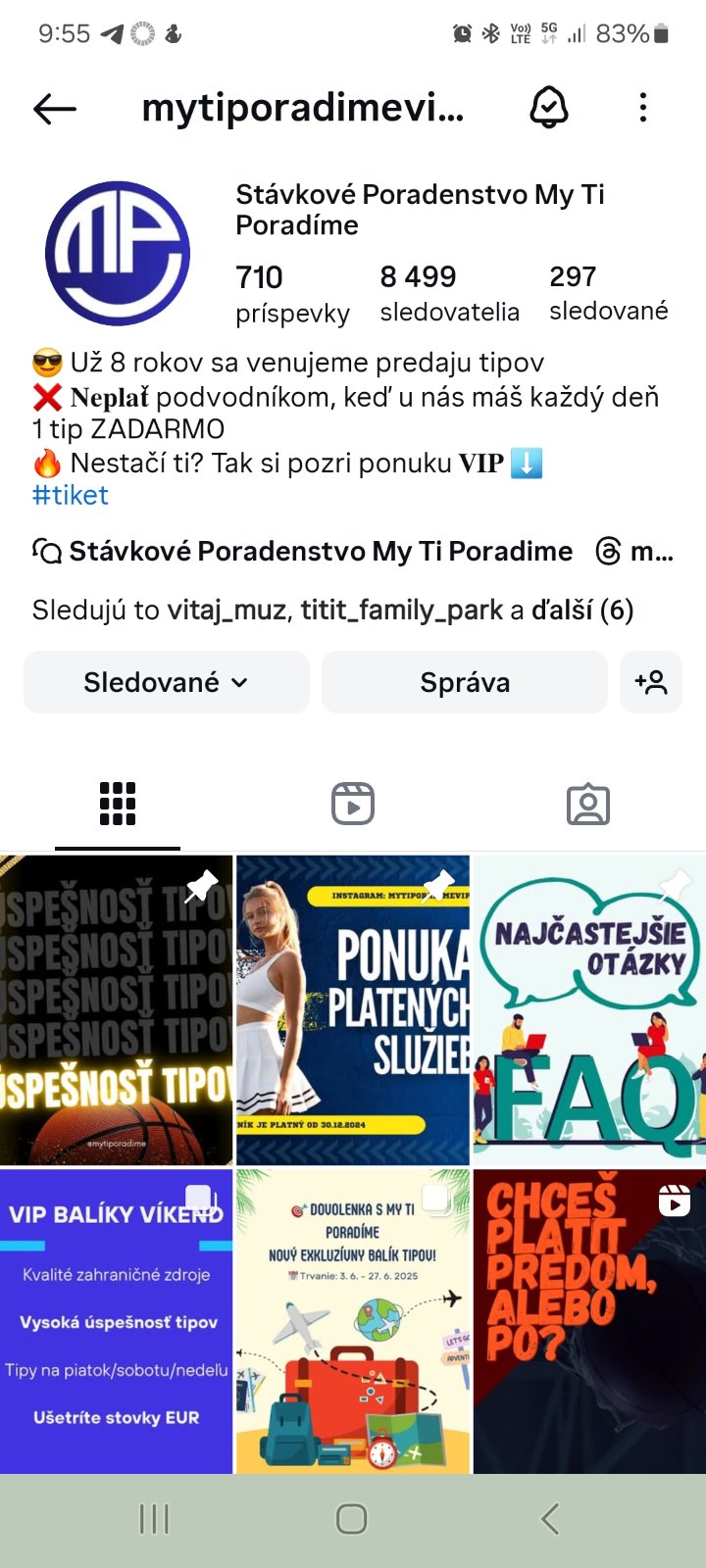View the 297 sledované accounts
This screenshot has height=1568, width=706.
[x=608, y=292]
